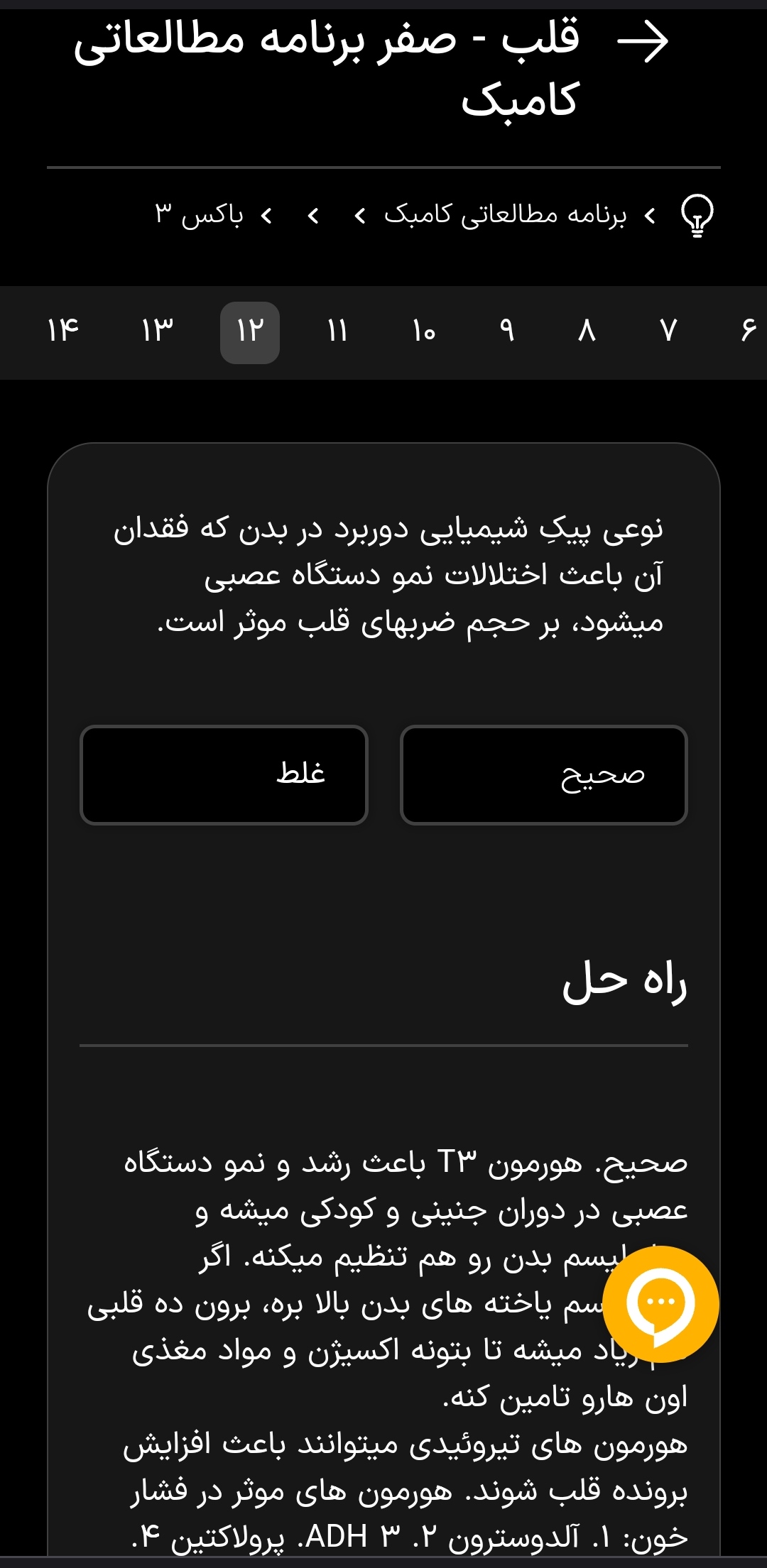Go to question ۱۱
Image resolution: width=767 pixels, height=1568 pixels.
tap(337, 331)
